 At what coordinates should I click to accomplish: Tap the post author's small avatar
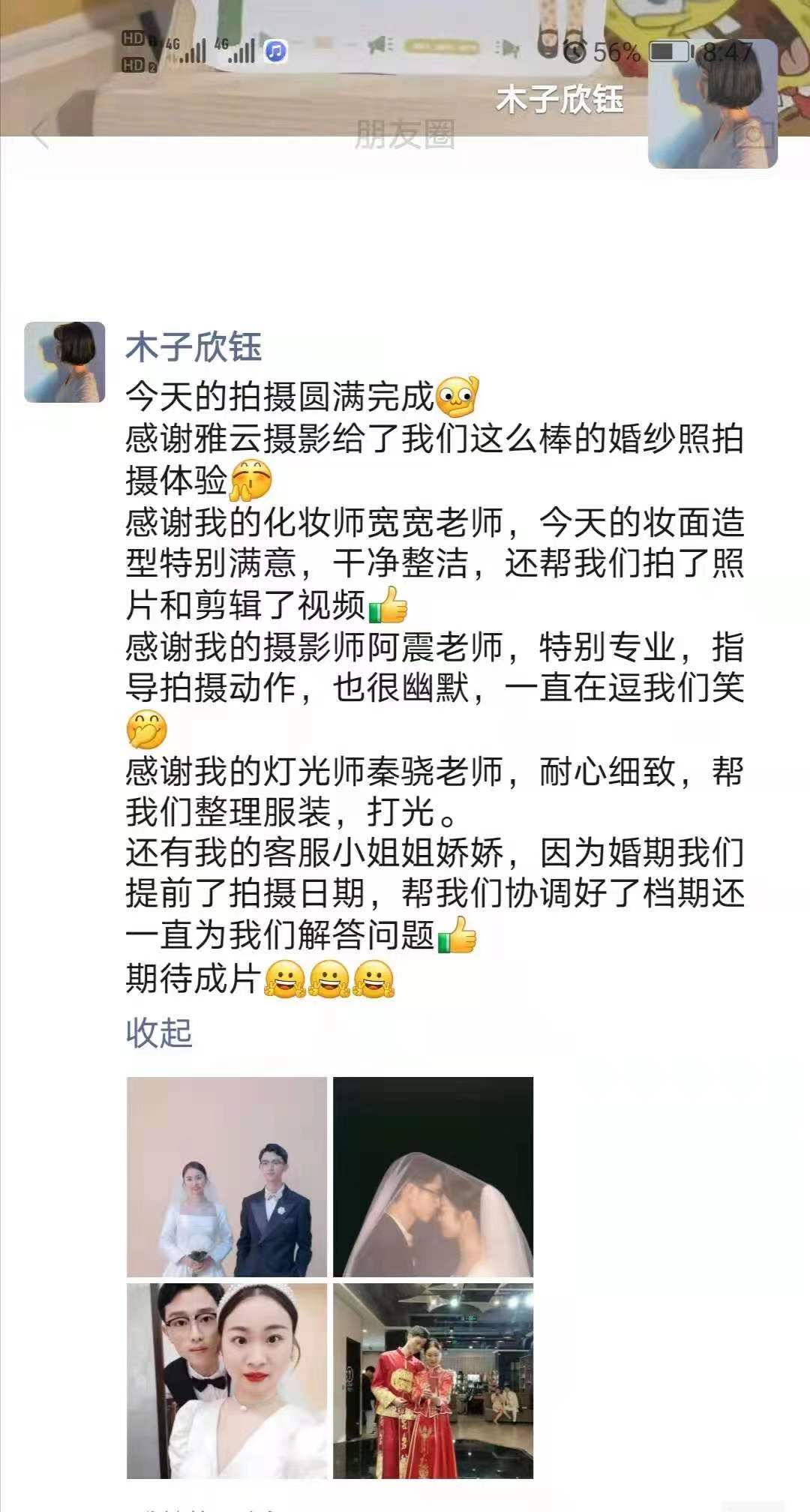point(64,362)
